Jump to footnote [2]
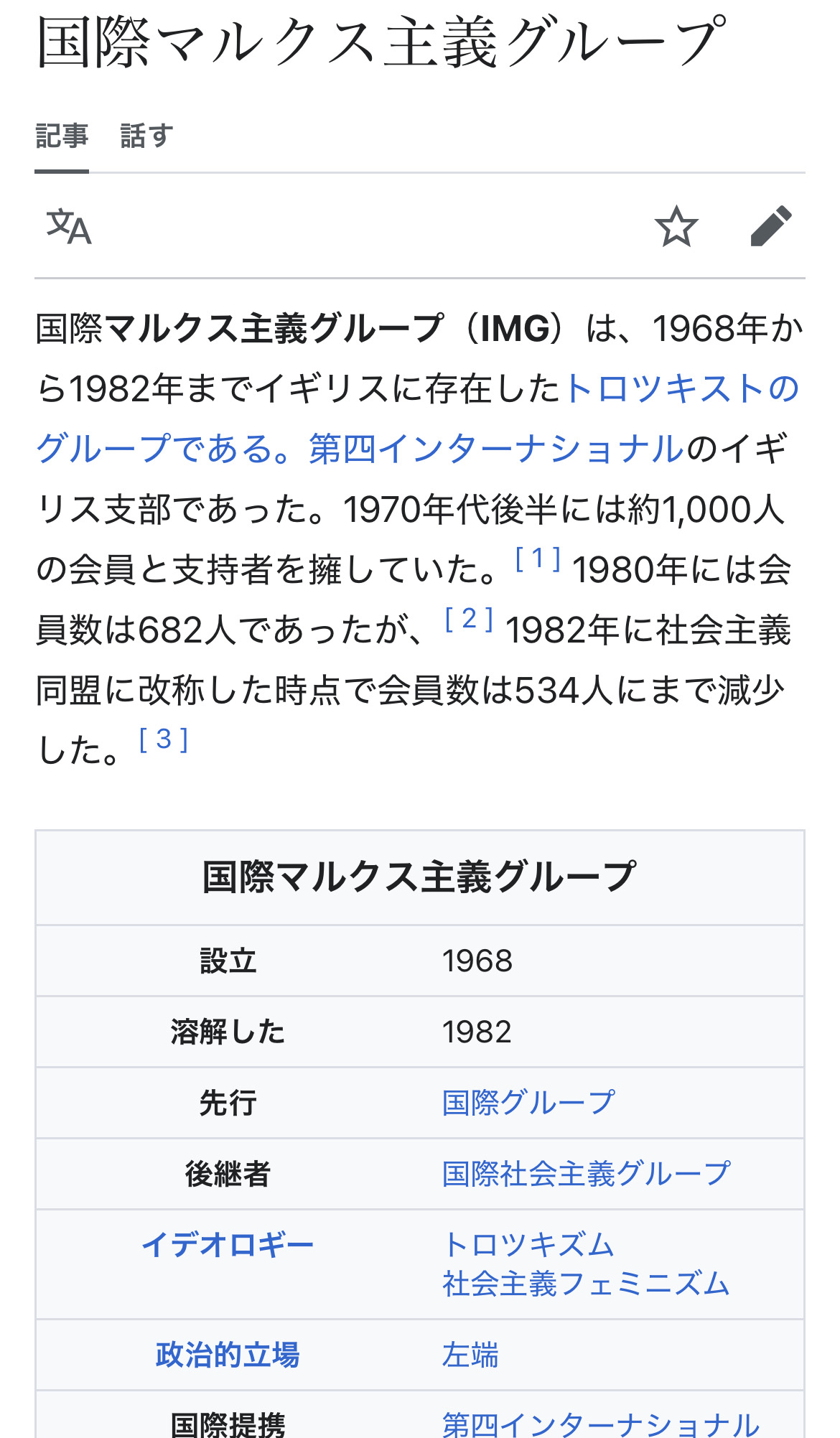Viewport: 840px width, 1438px height. pyautogui.click(x=469, y=619)
